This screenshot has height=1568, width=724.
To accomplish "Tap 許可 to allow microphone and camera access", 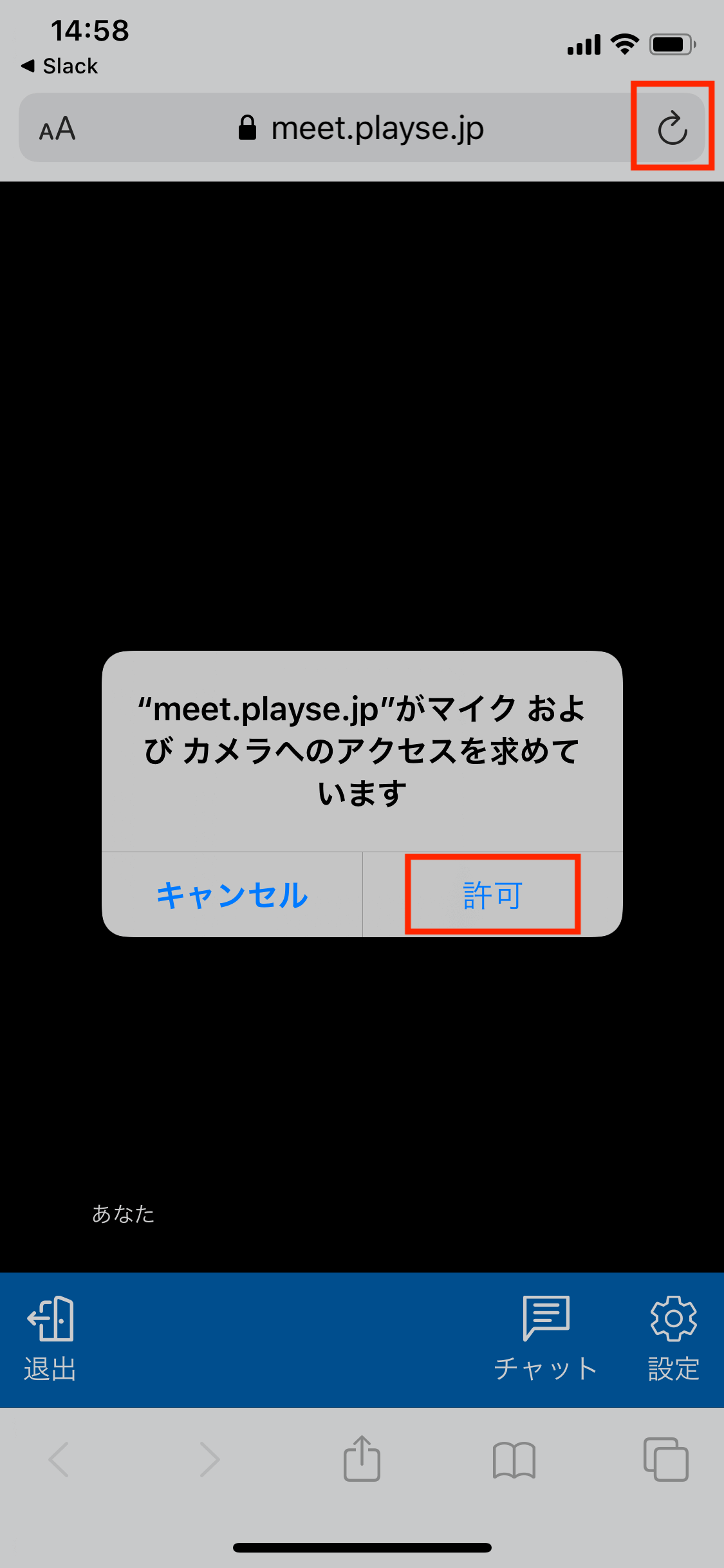I will [x=492, y=895].
